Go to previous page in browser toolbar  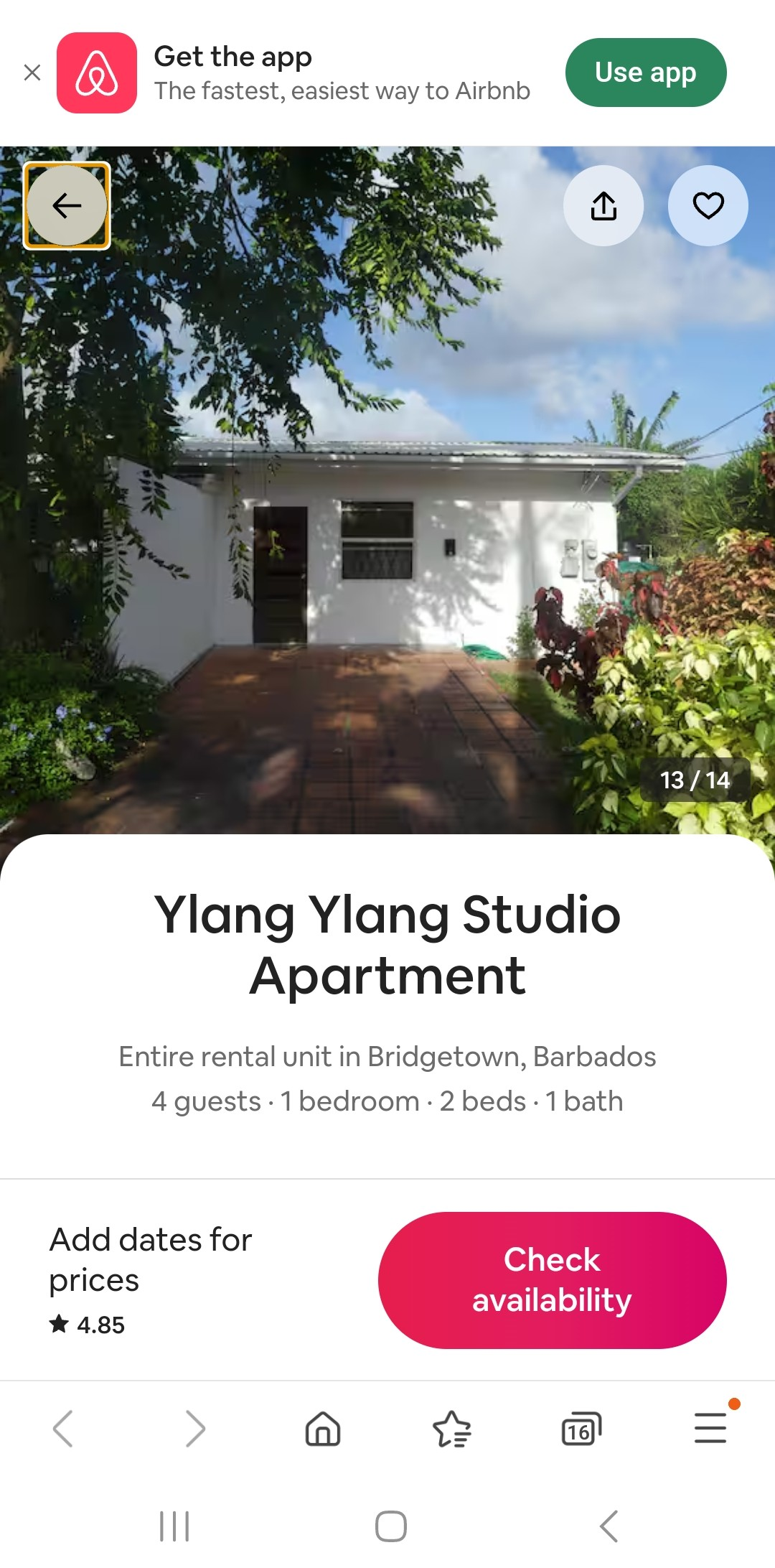[63, 1429]
